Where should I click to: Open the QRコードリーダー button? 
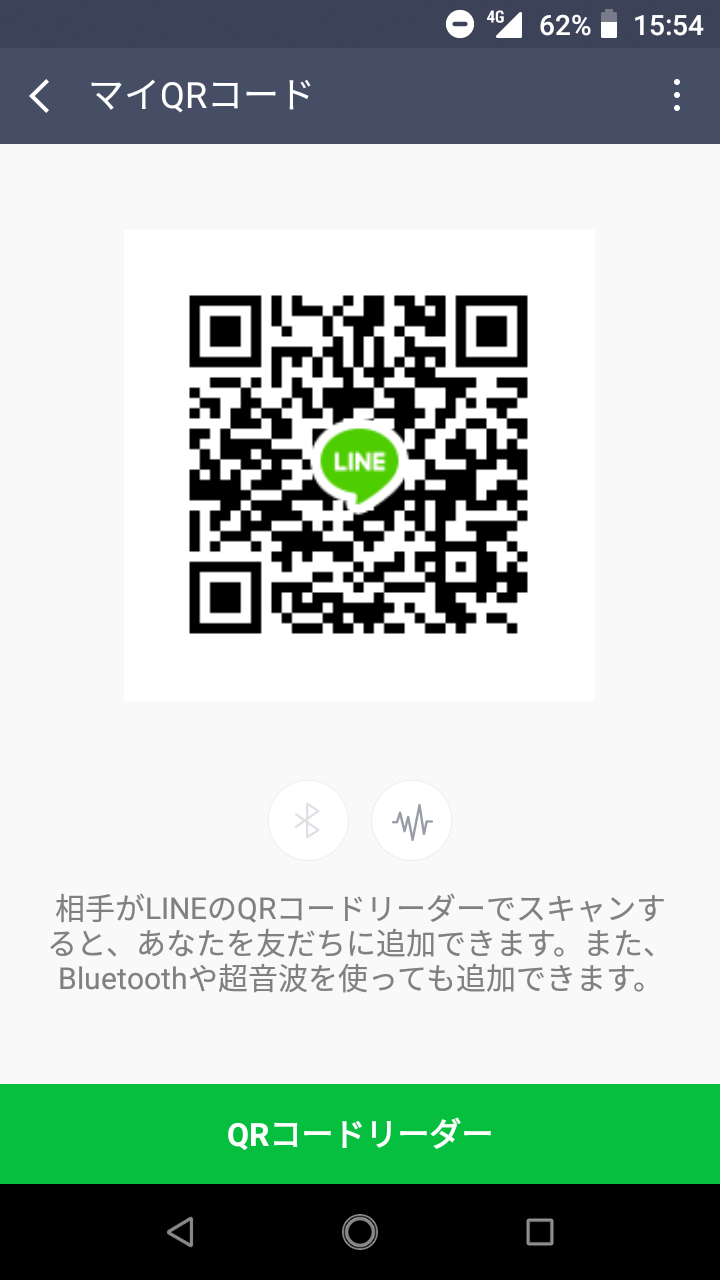tap(360, 1134)
